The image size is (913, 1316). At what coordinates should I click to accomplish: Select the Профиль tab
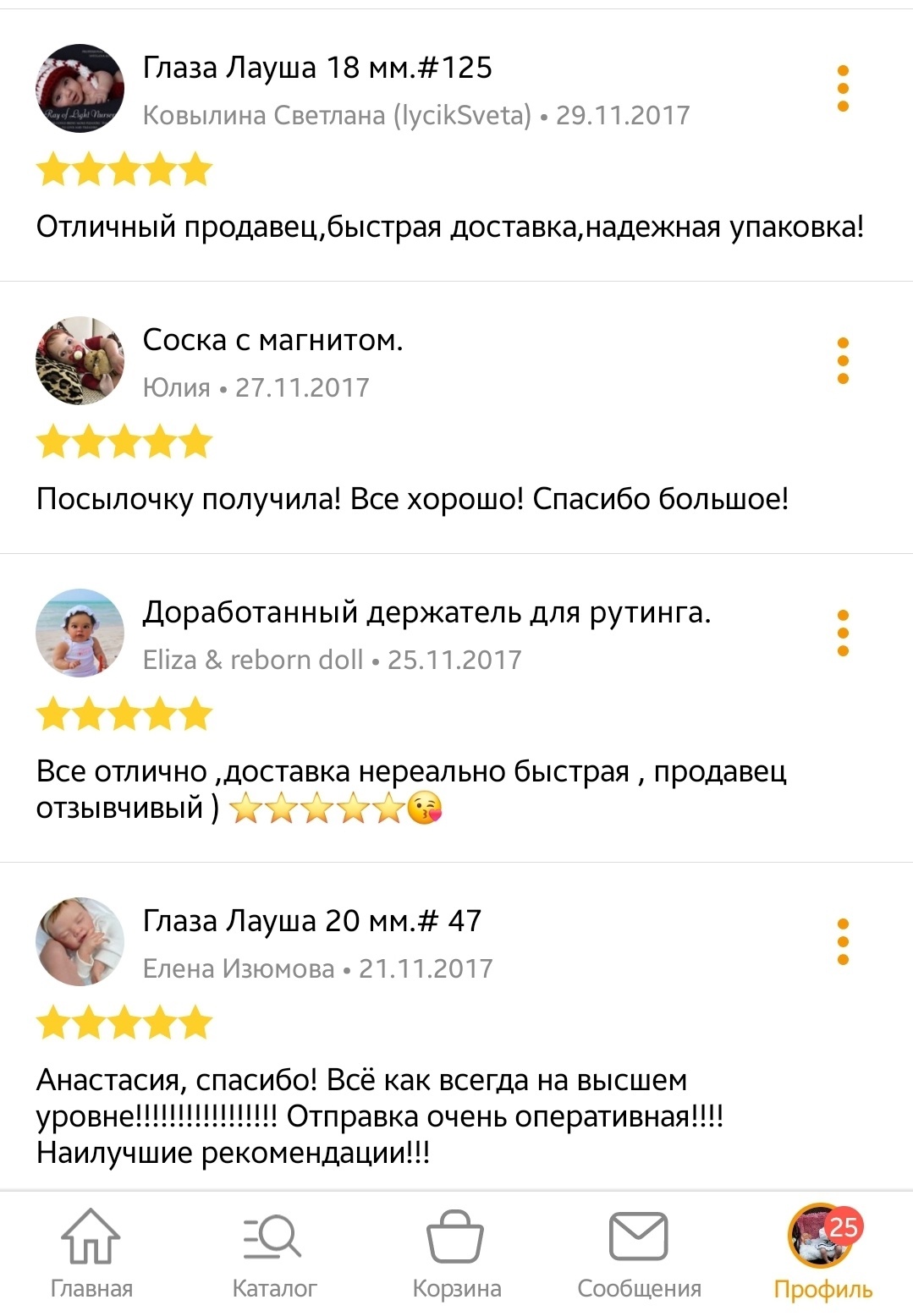point(822,1253)
